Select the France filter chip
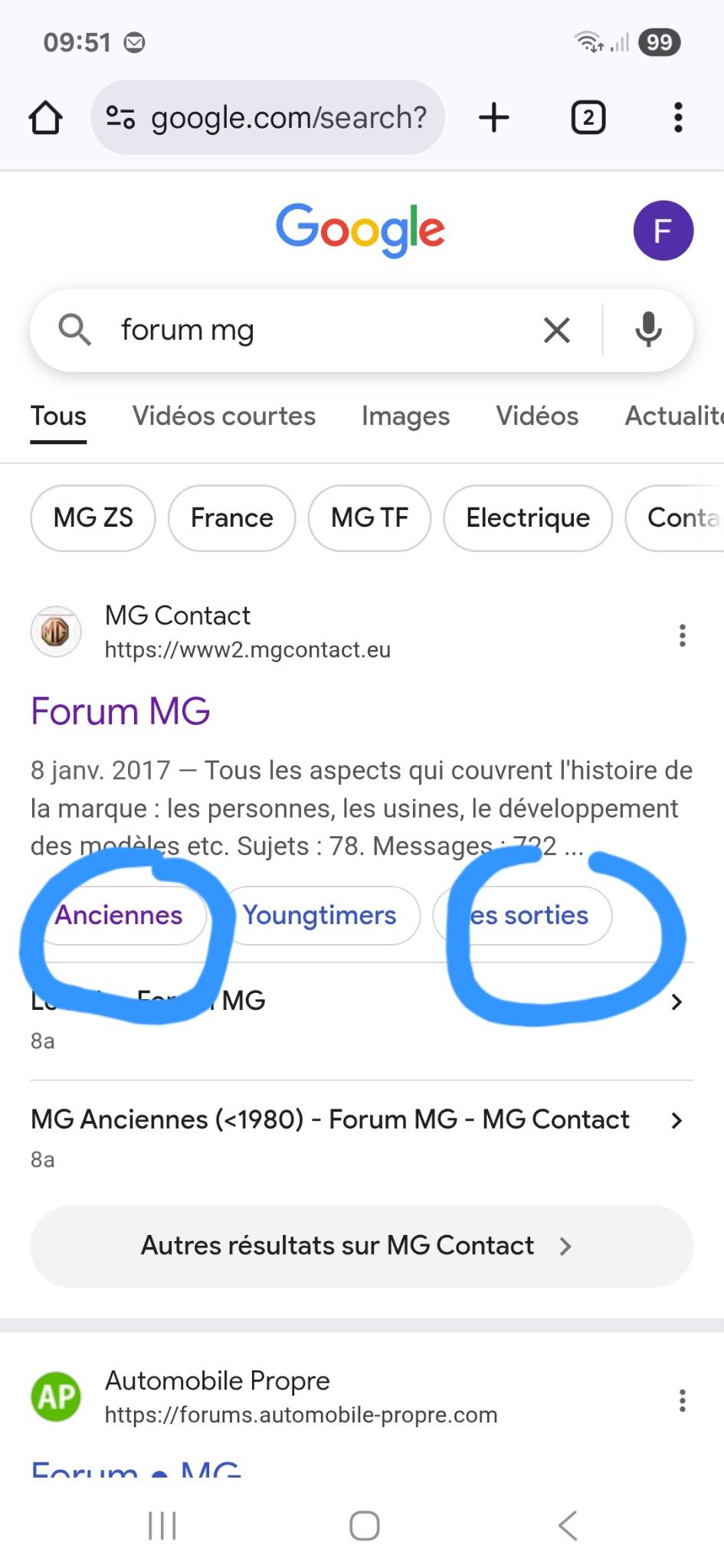 click(x=231, y=518)
